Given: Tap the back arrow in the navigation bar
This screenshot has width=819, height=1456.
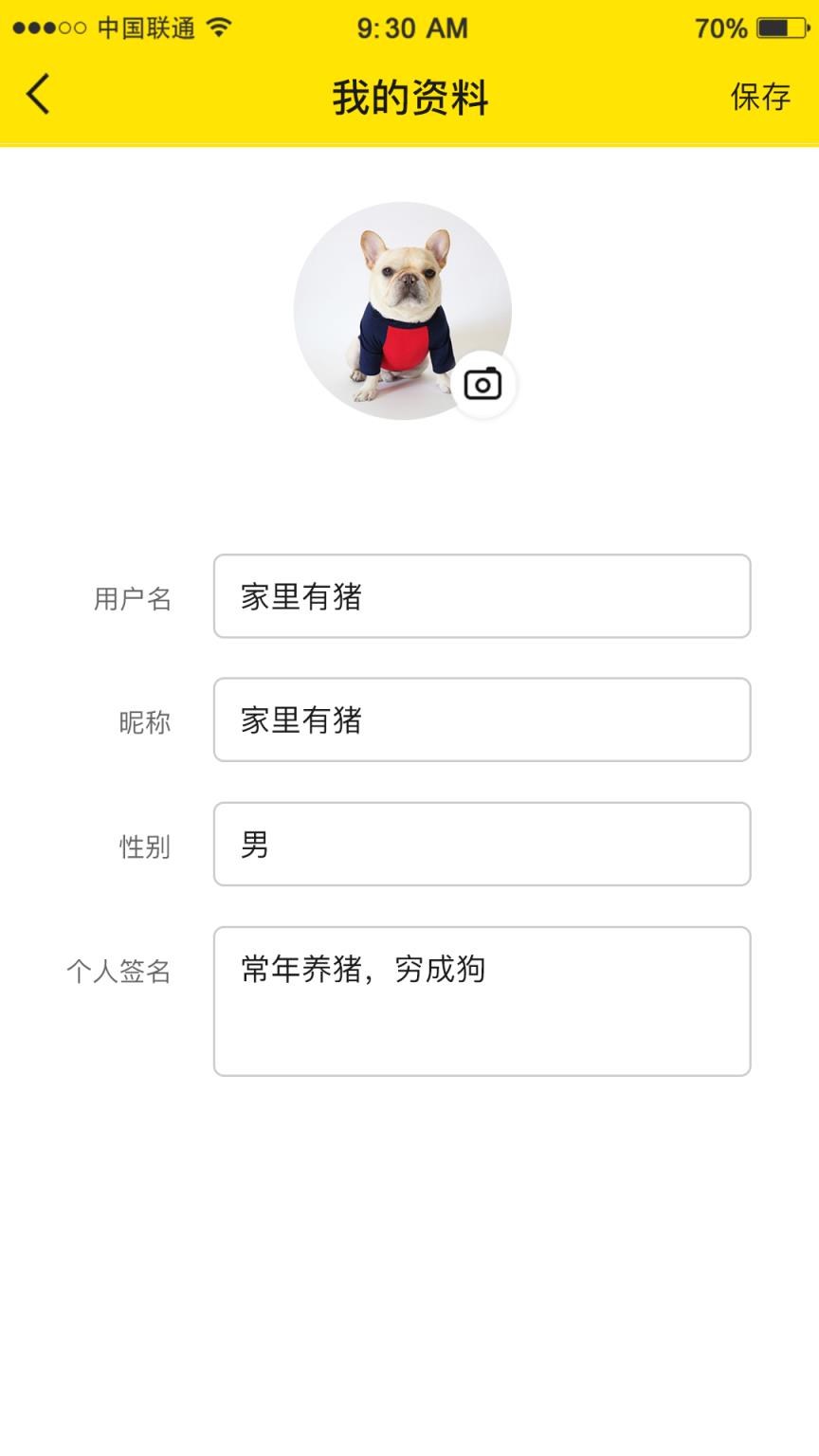Looking at the screenshot, I should [x=36, y=95].
